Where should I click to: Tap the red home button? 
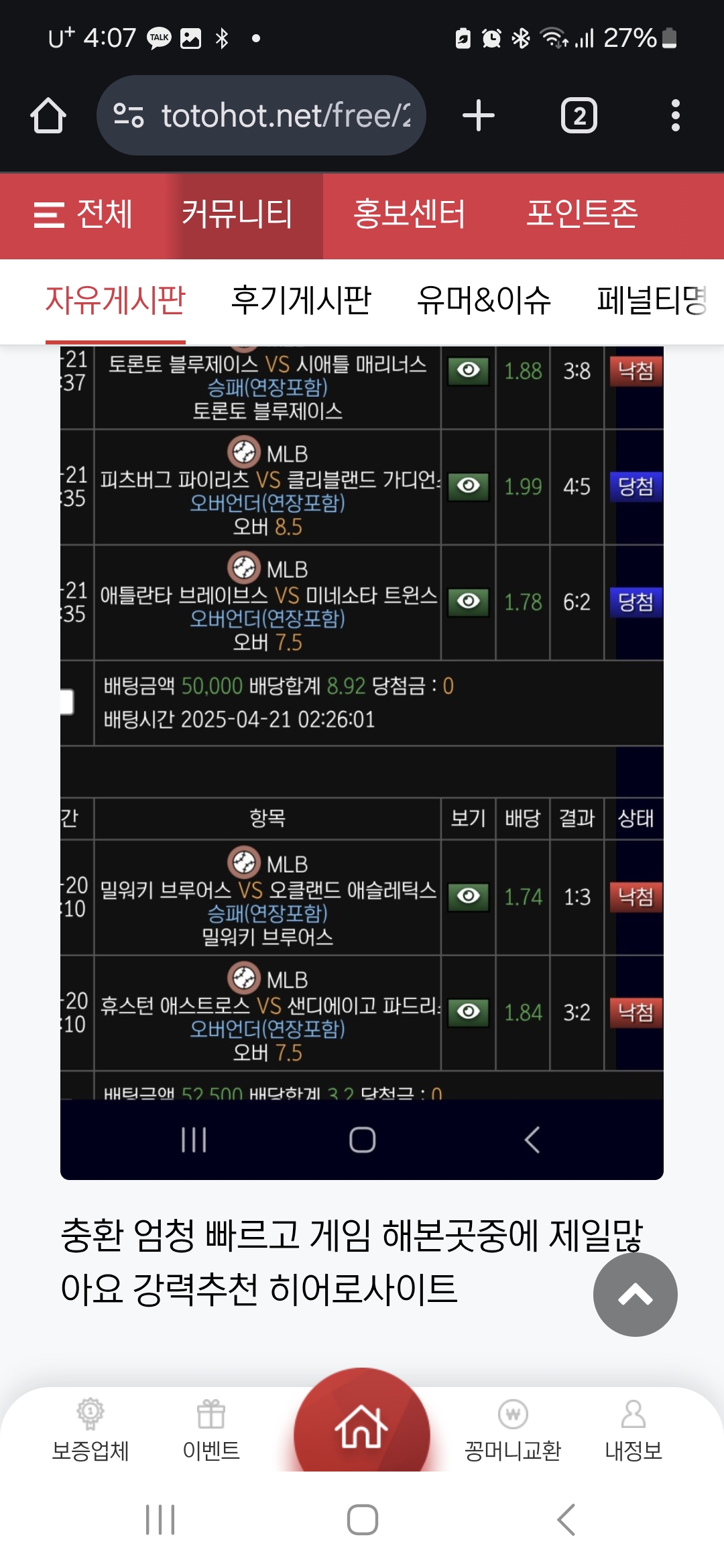point(362,1424)
